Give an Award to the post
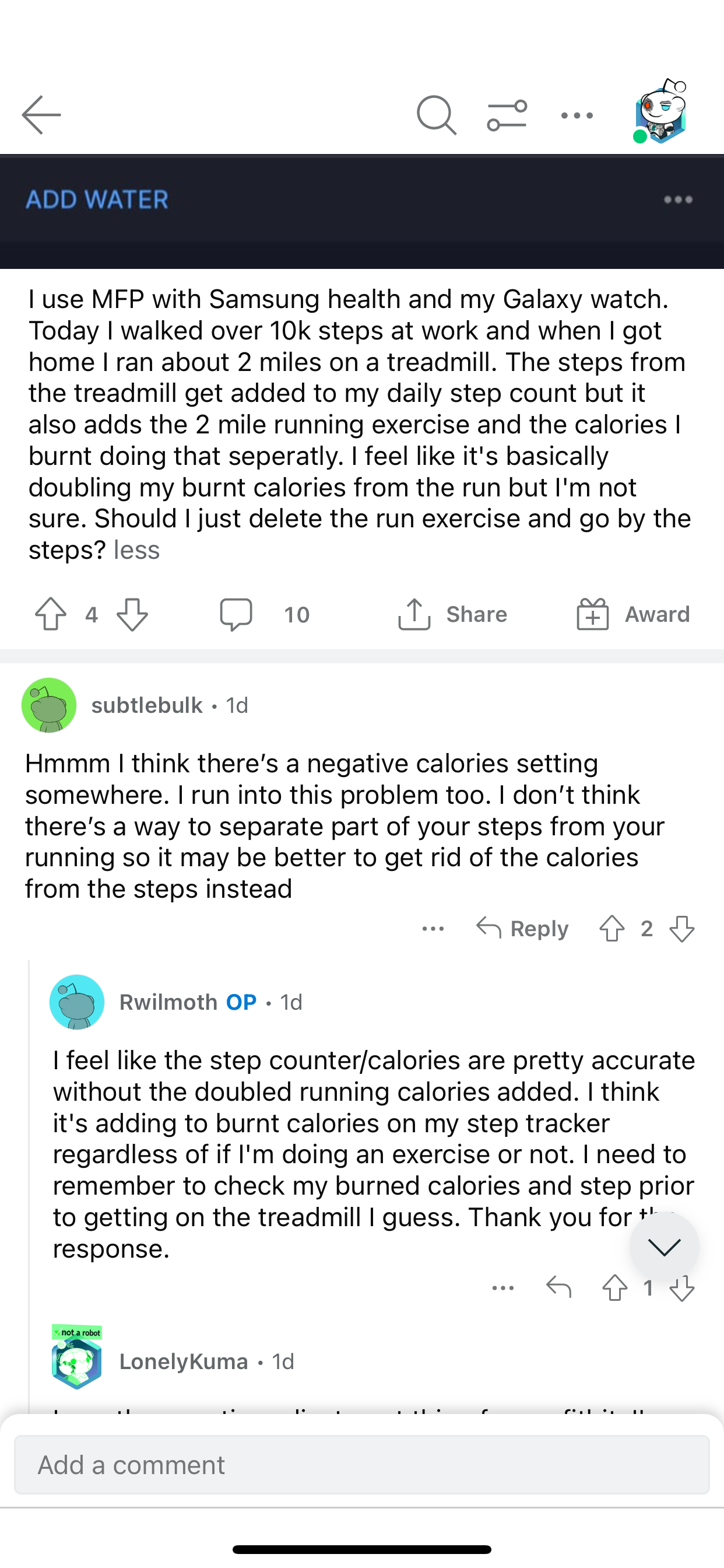The image size is (724, 1568). 632,614
